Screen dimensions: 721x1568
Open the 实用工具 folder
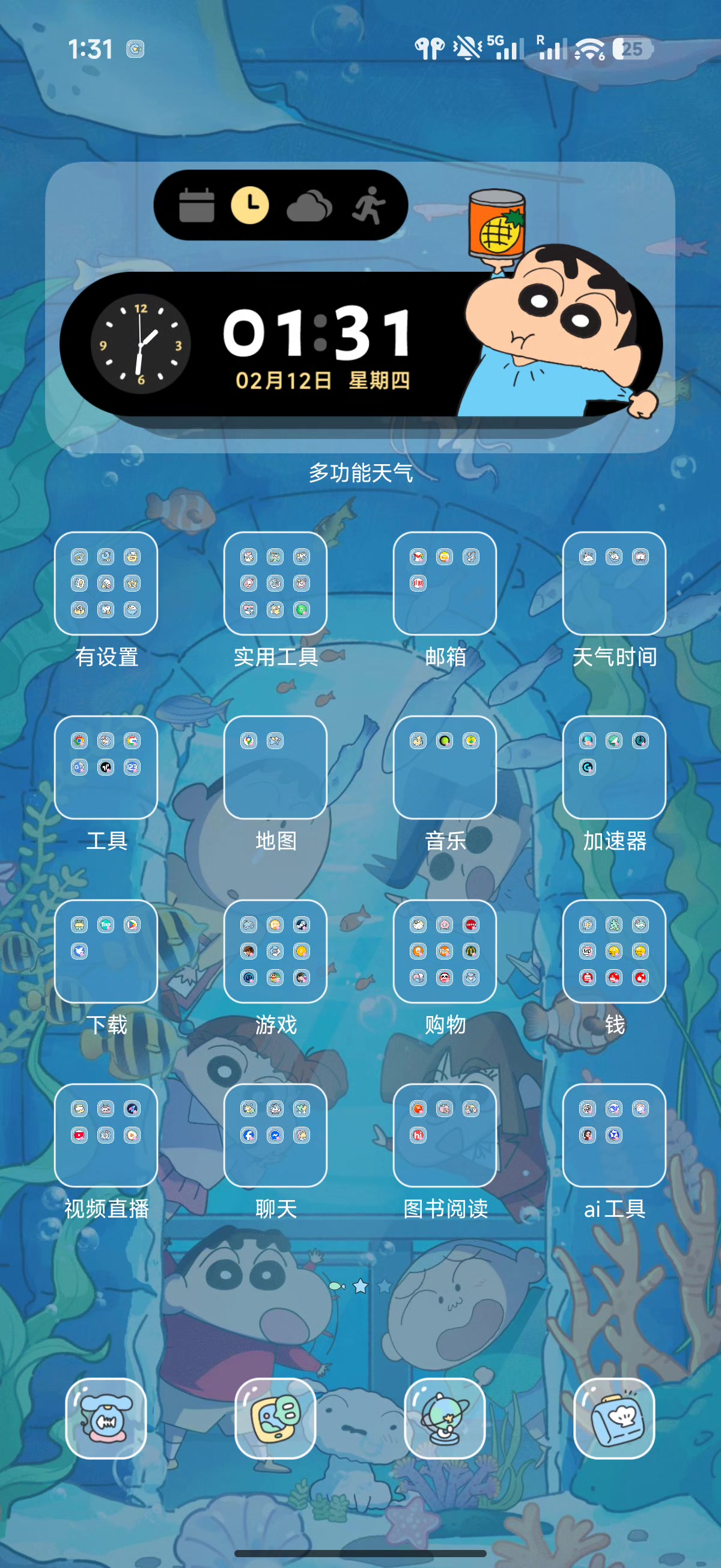pyautogui.click(x=275, y=583)
